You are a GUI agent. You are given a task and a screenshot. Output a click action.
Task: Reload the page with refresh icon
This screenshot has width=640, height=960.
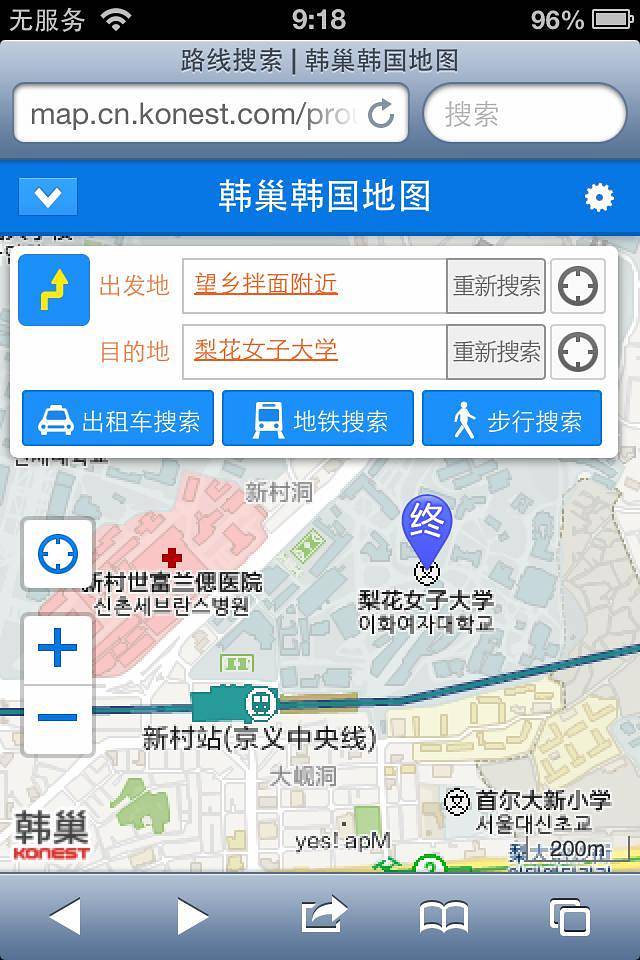(382, 114)
